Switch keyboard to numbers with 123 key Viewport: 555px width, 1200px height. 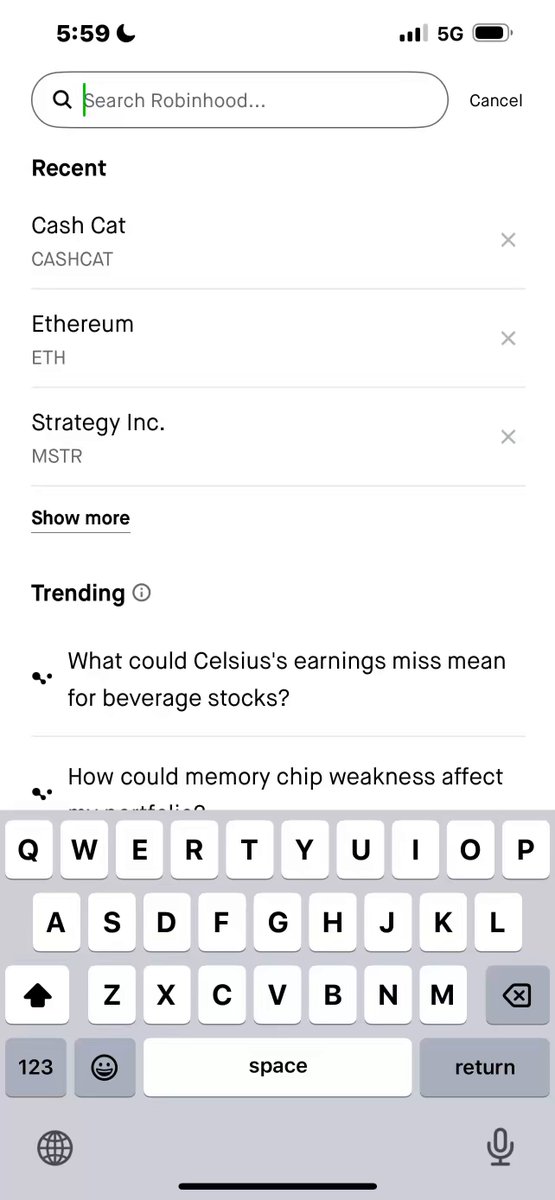[x=36, y=1067]
